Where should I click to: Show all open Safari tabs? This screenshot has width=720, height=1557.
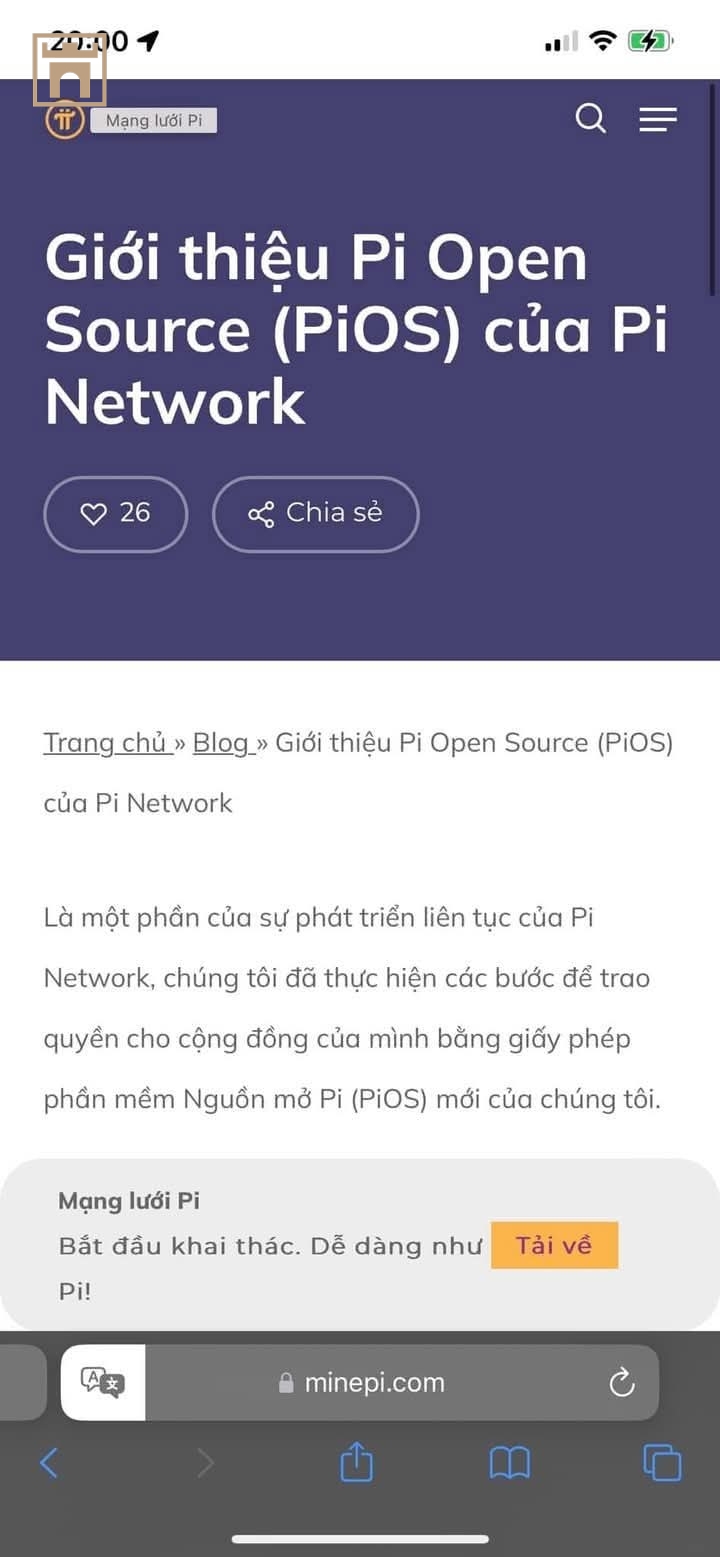click(662, 1464)
